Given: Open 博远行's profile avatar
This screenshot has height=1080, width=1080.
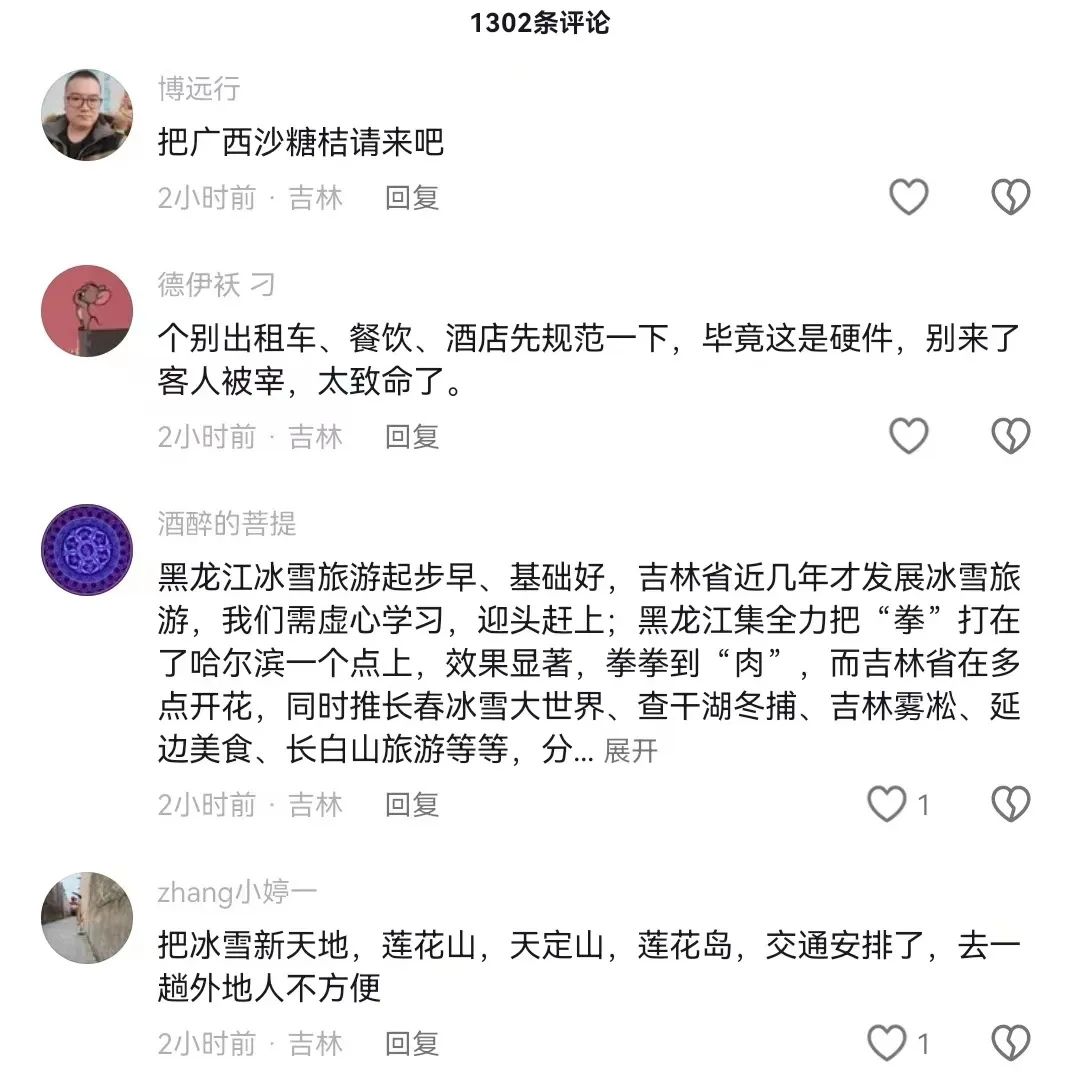Looking at the screenshot, I should (x=87, y=114).
